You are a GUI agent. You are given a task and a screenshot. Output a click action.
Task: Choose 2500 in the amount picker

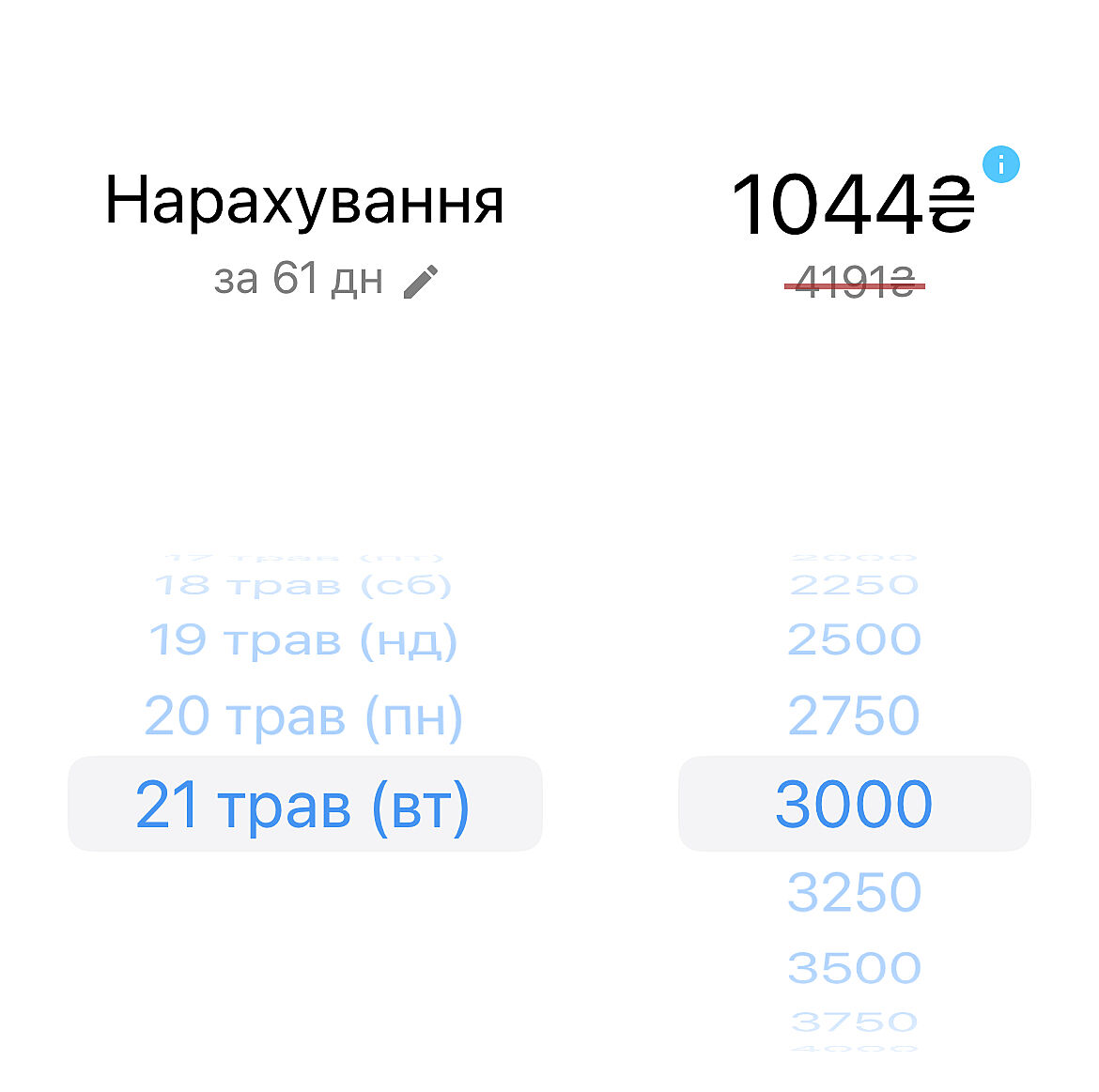pos(854,640)
